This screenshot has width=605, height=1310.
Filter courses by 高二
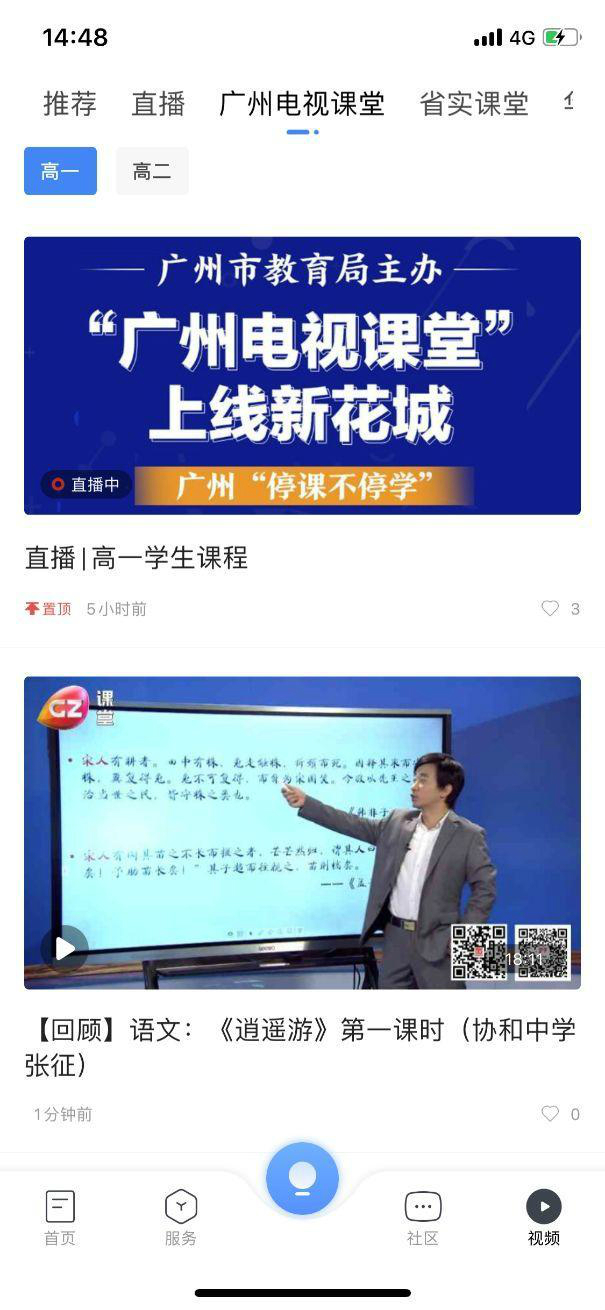coord(152,171)
